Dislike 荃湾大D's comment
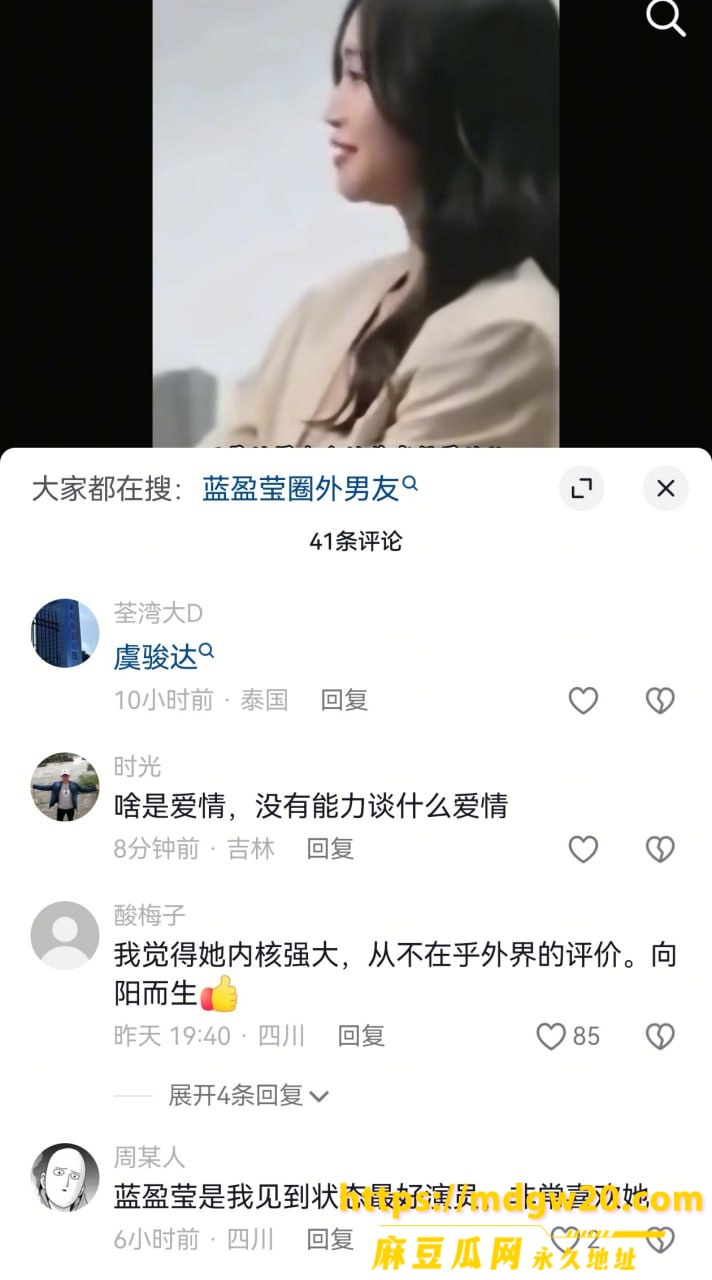The height and width of the screenshot is (1280, 712). (660, 701)
